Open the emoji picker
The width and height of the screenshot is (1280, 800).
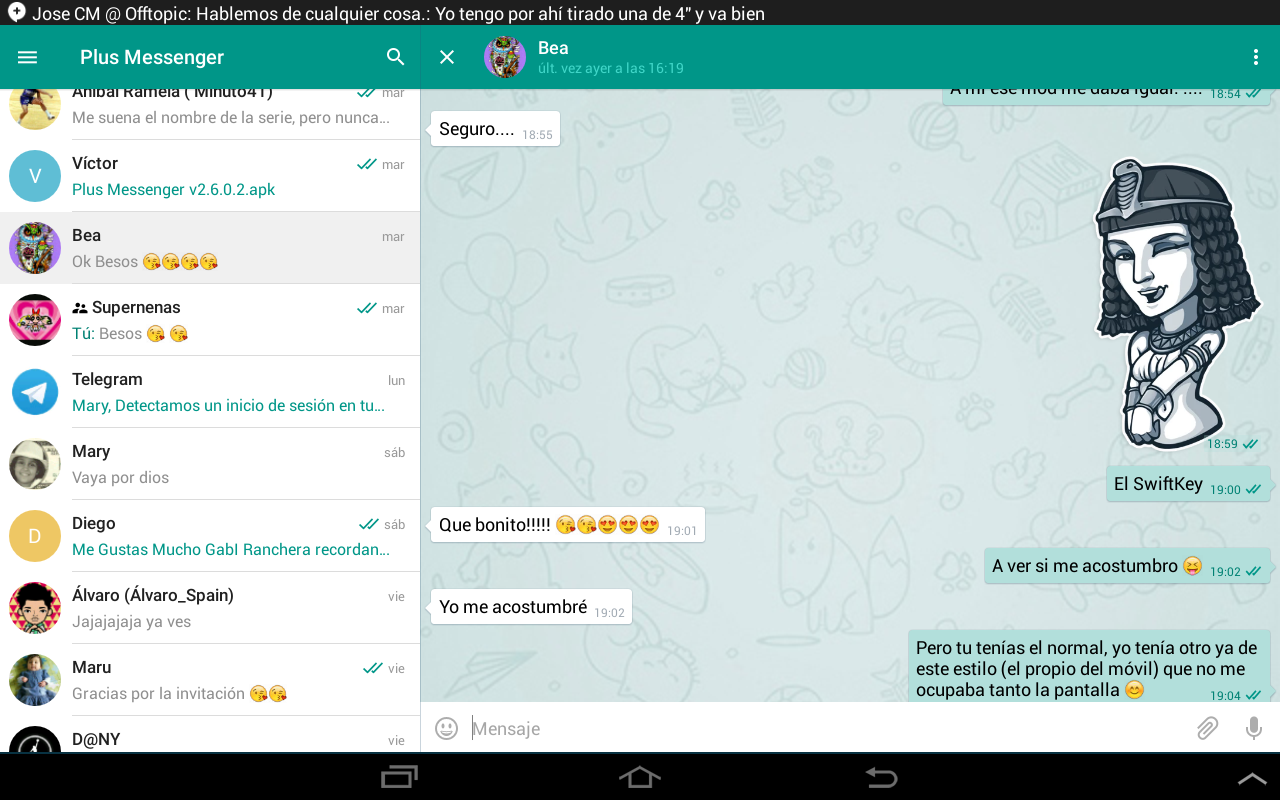coord(447,728)
